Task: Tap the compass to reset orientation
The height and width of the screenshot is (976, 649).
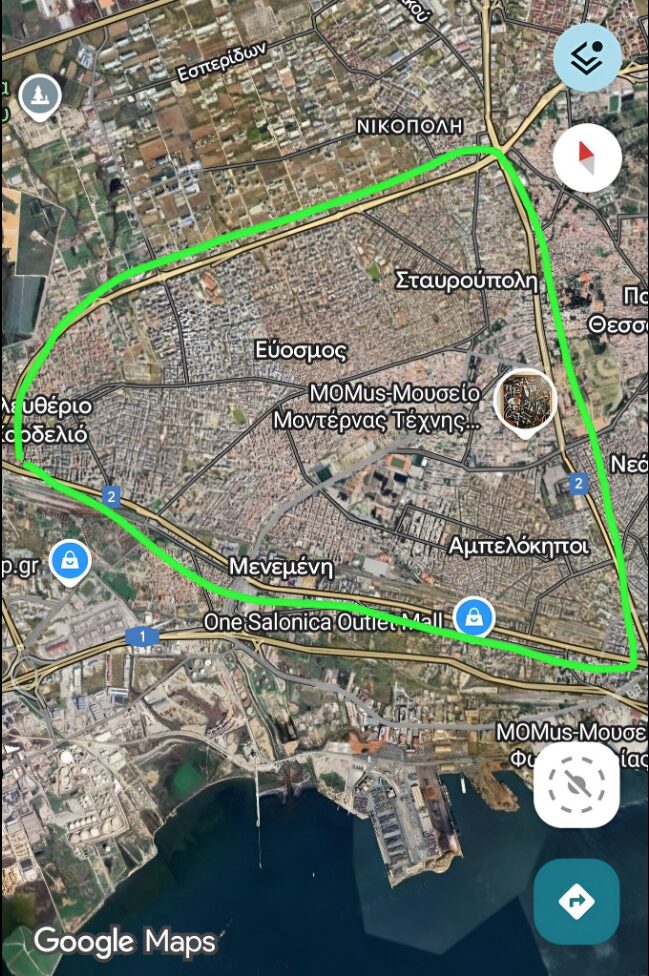Action: [x=587, y=157]
